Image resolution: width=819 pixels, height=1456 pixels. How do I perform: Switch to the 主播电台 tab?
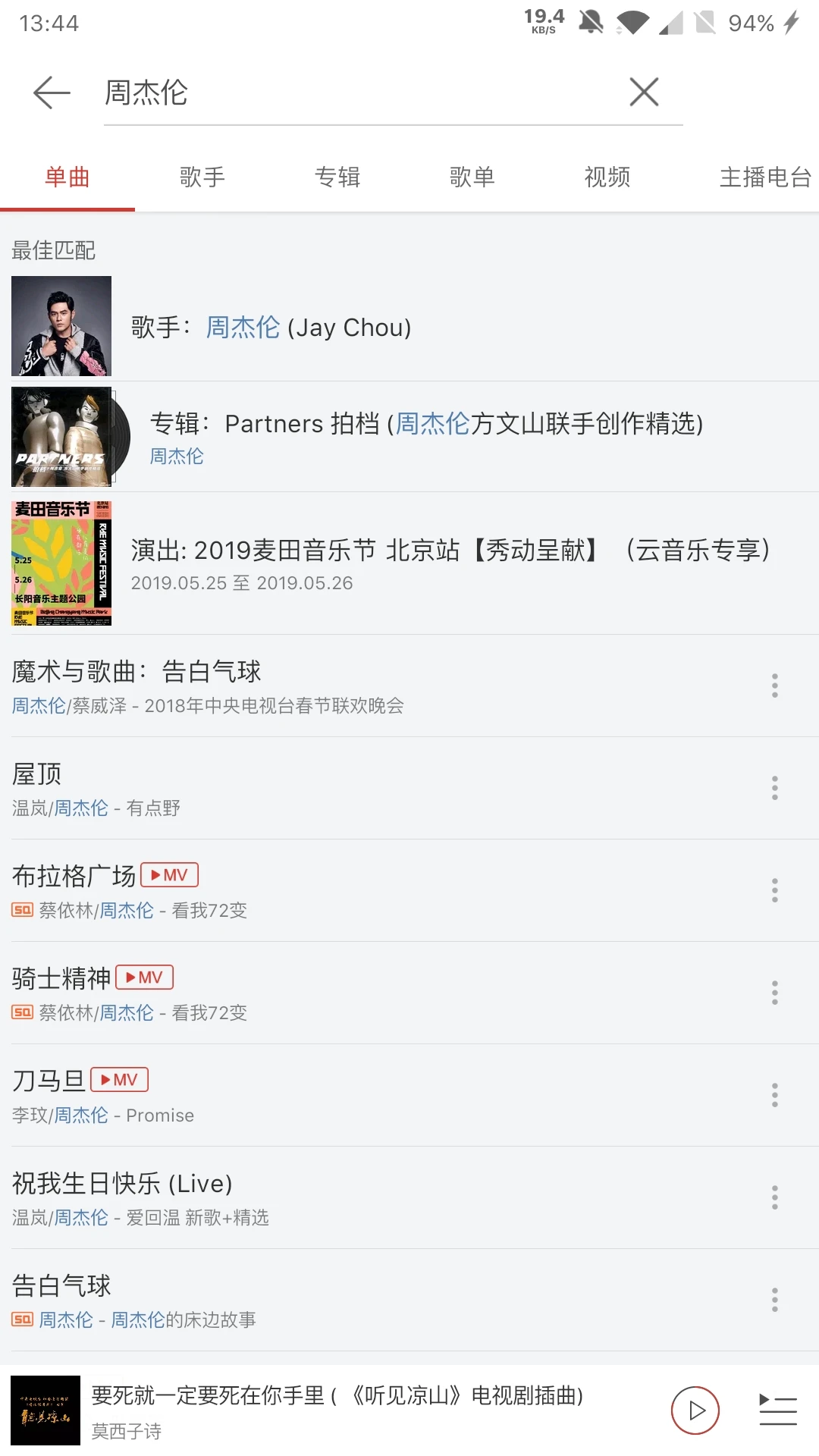coord(764,177)
